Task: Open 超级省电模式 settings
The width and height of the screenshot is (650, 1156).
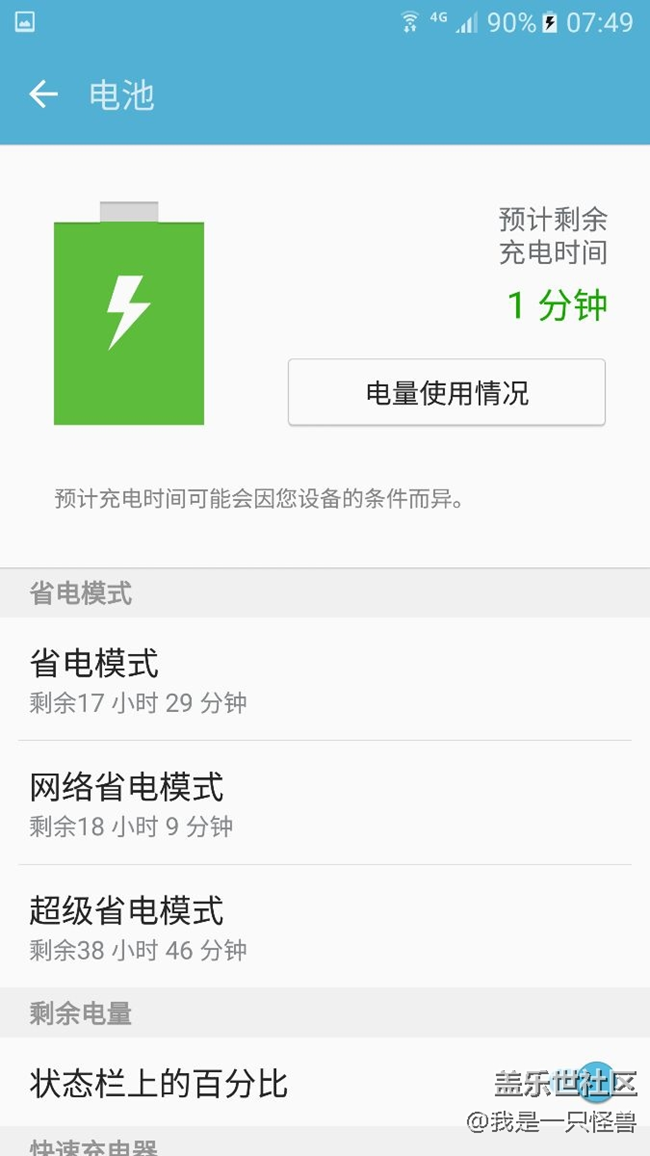Action: tap(325, 927)
